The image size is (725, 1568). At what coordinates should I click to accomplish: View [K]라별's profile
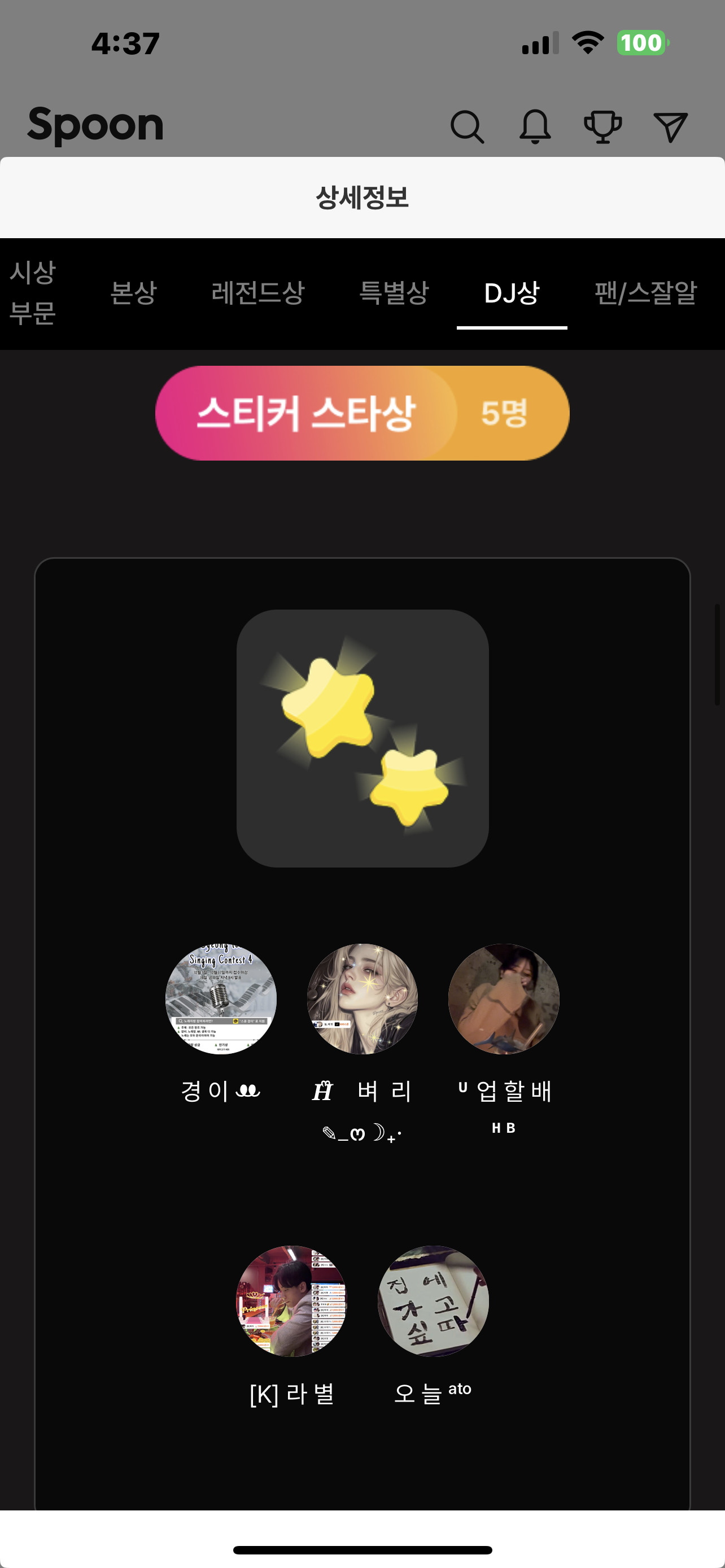point(291,1301)
